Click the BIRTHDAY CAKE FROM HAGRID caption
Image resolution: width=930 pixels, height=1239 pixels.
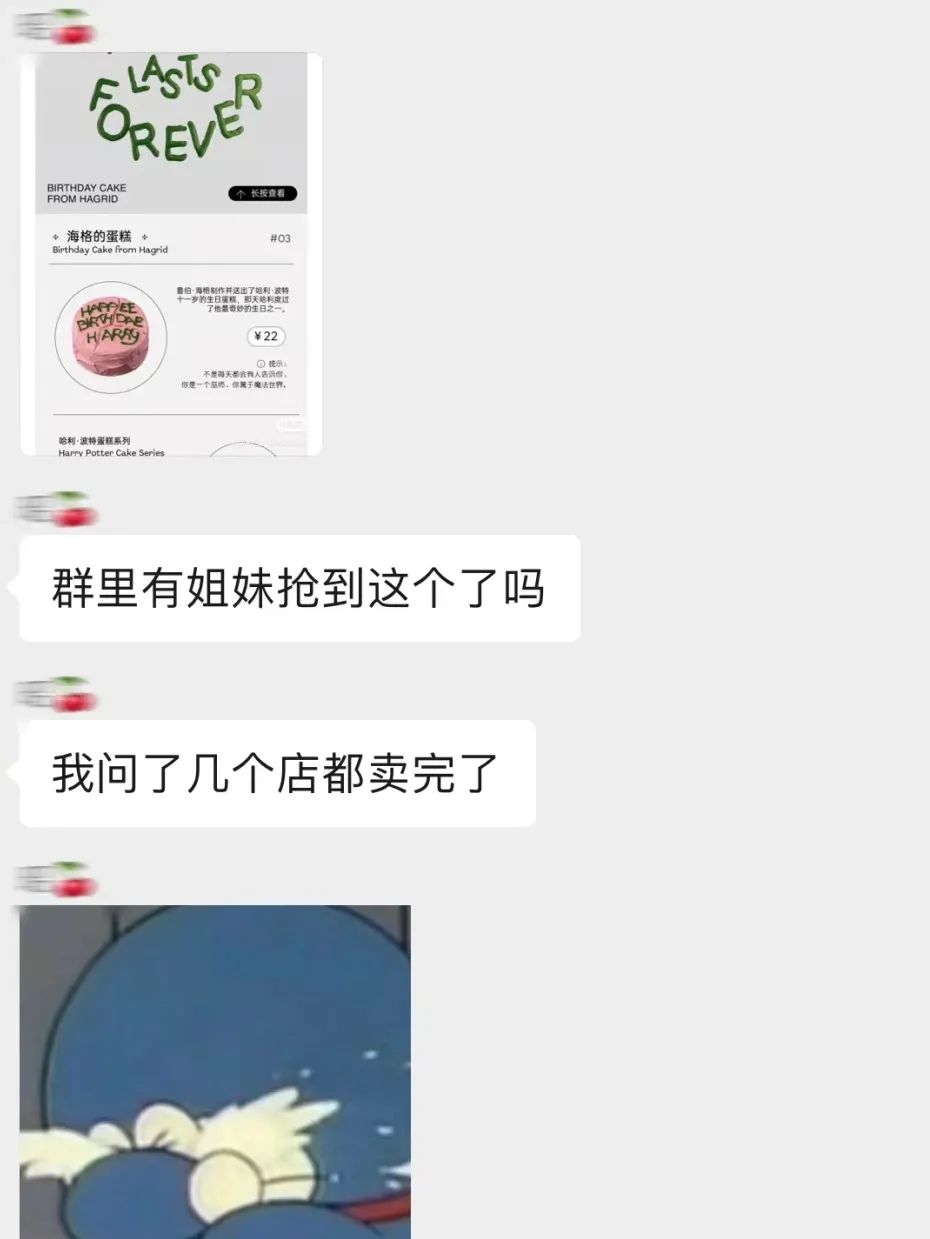[x=85, y=193]
